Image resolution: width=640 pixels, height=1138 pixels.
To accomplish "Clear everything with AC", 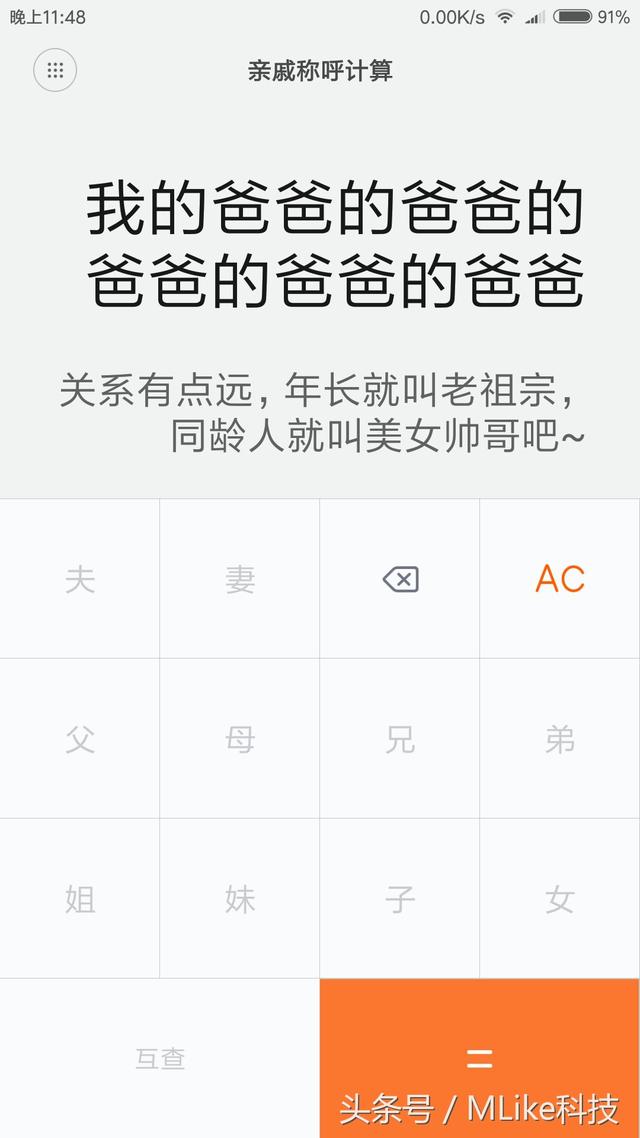I will tap(560, 579).
